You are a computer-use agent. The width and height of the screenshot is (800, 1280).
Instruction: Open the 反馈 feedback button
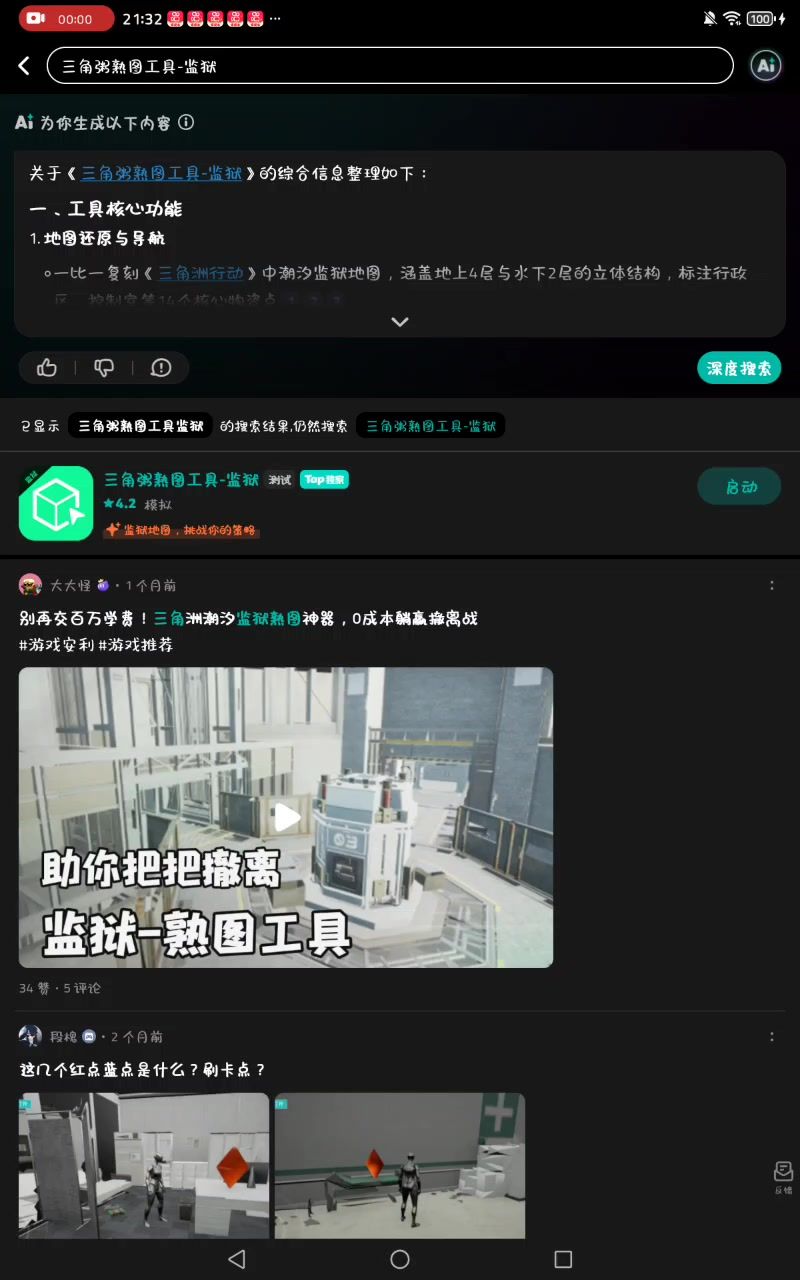(x=783, y=1176)
